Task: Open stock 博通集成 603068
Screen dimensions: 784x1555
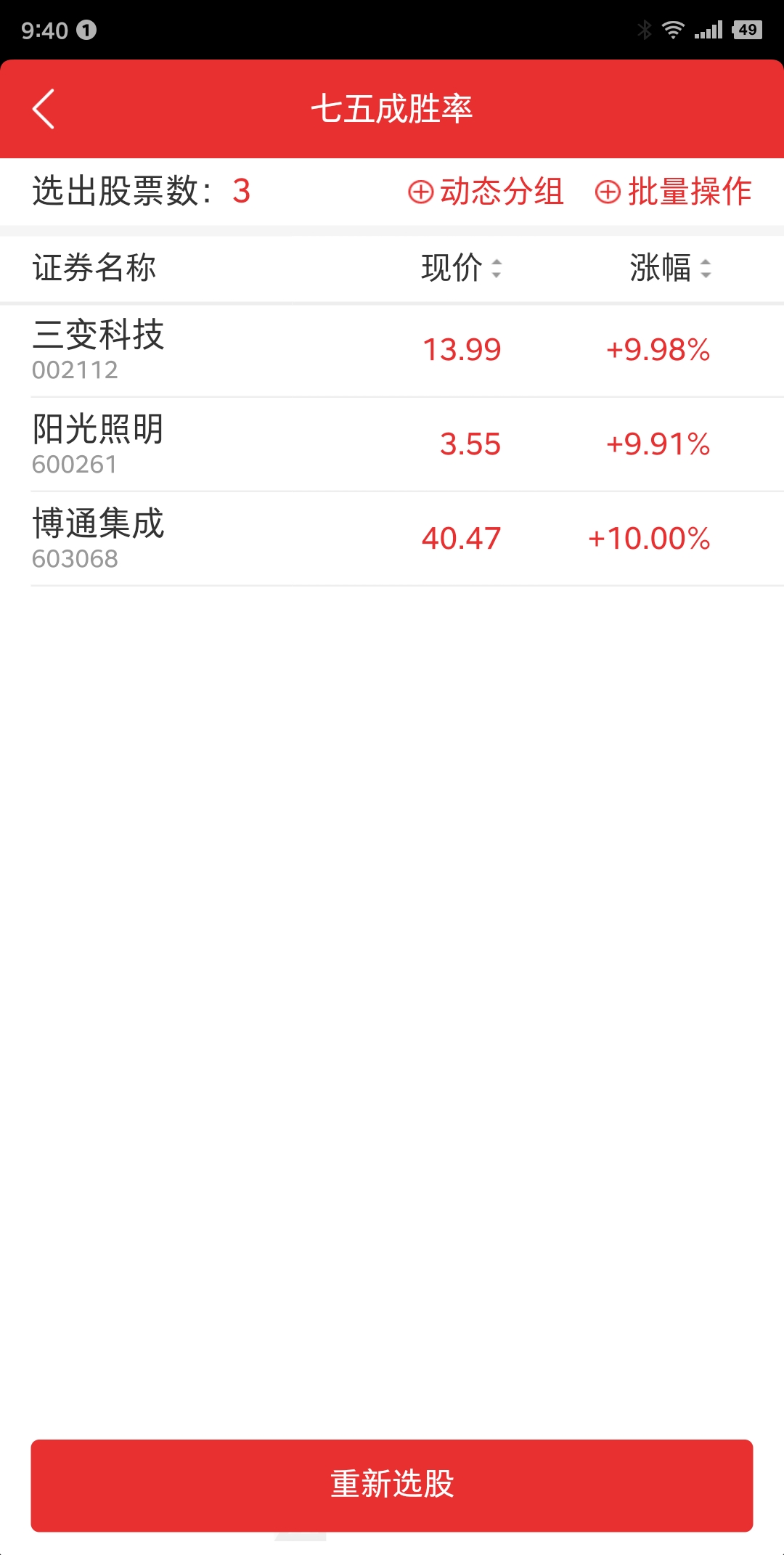Action: click(392, 539)
